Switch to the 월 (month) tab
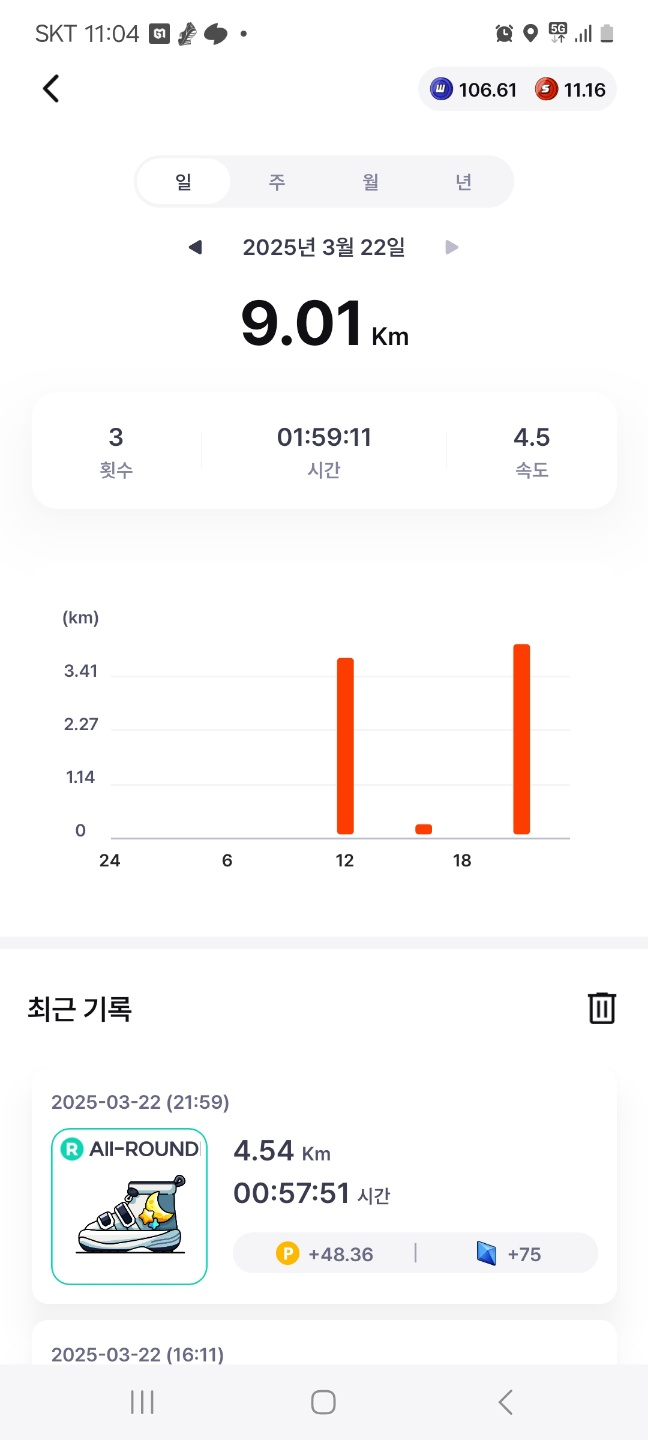Viewport: 648px width, 1440px height. 371,182
